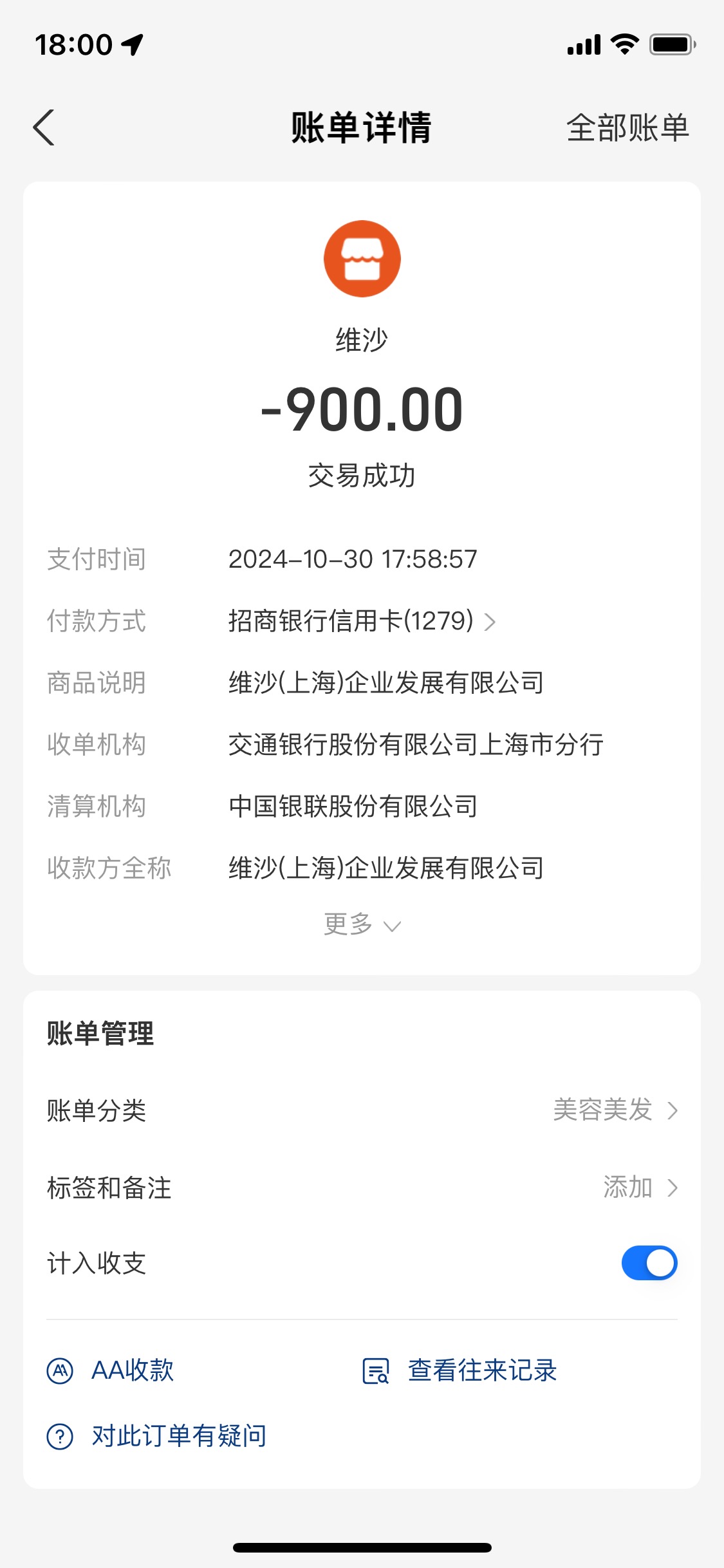Open 全部账单 (all bills)

coord(627,127)
